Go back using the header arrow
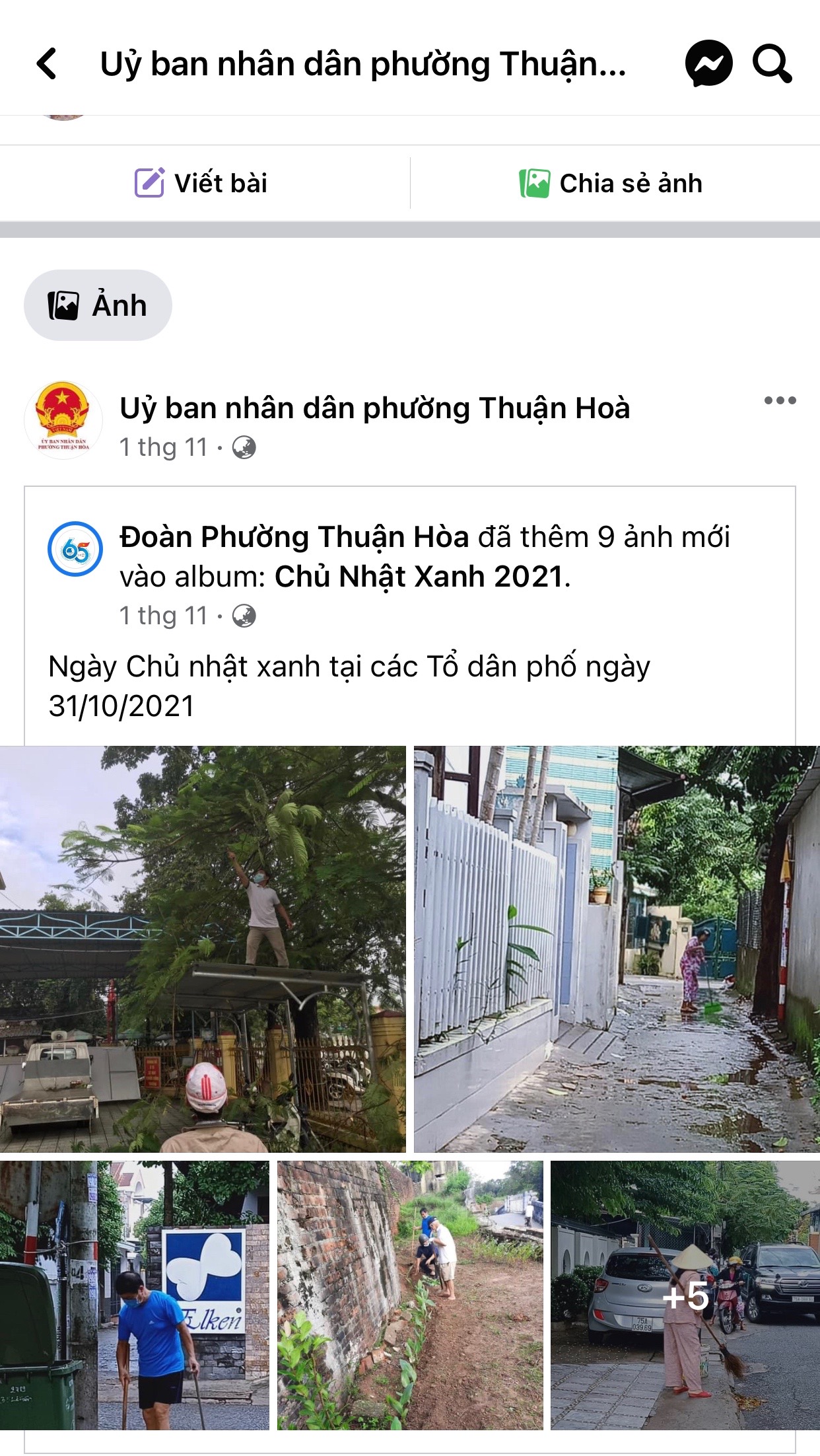This screenshot has height=1456, width=820. click(x=48, y=64)
